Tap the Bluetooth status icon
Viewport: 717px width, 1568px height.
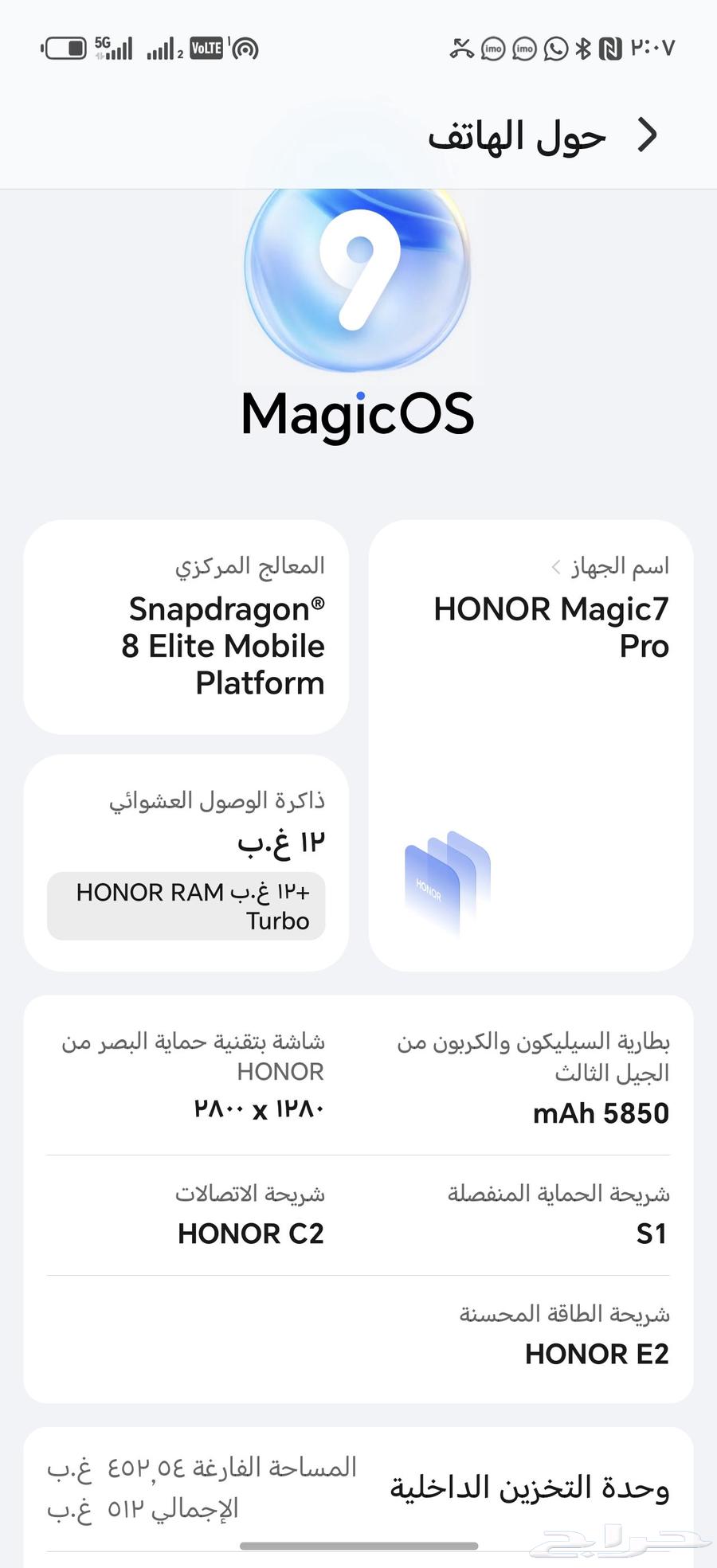[582, 48]
